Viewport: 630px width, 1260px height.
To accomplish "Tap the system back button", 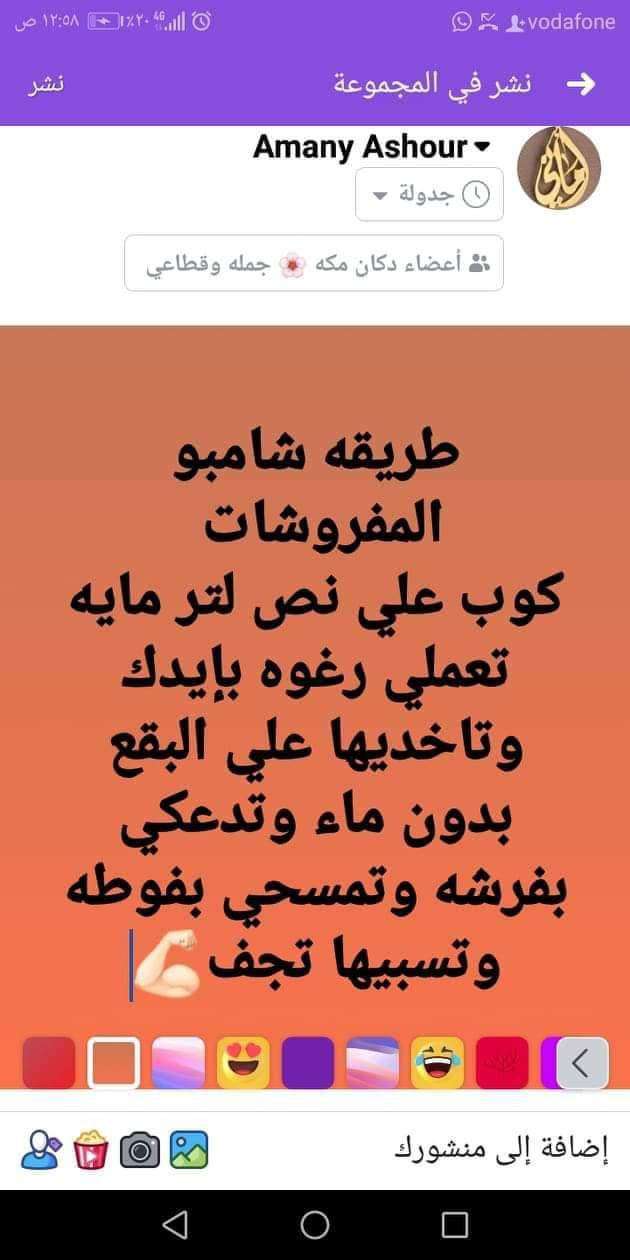I will pos(174,1224).
